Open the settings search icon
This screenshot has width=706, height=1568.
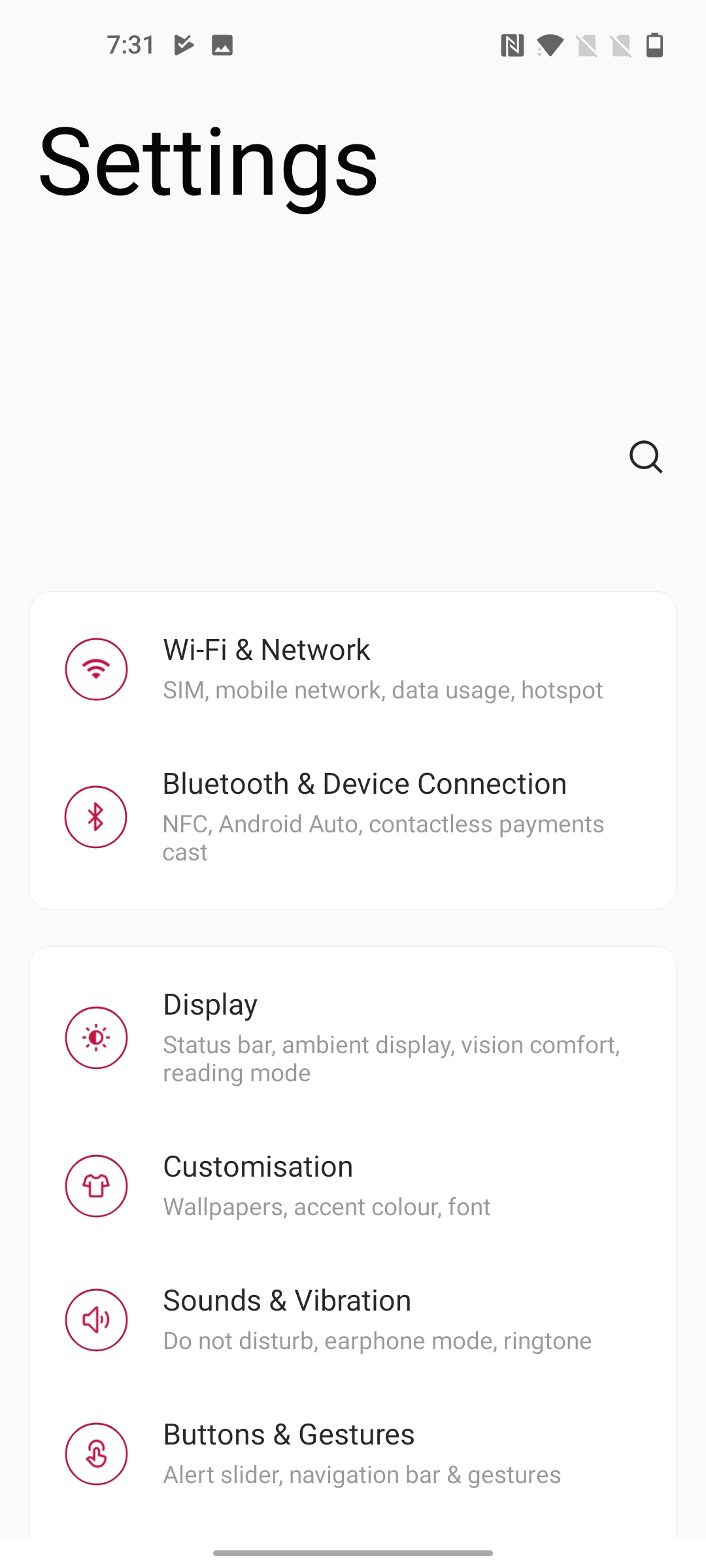[x=646, y=457]
